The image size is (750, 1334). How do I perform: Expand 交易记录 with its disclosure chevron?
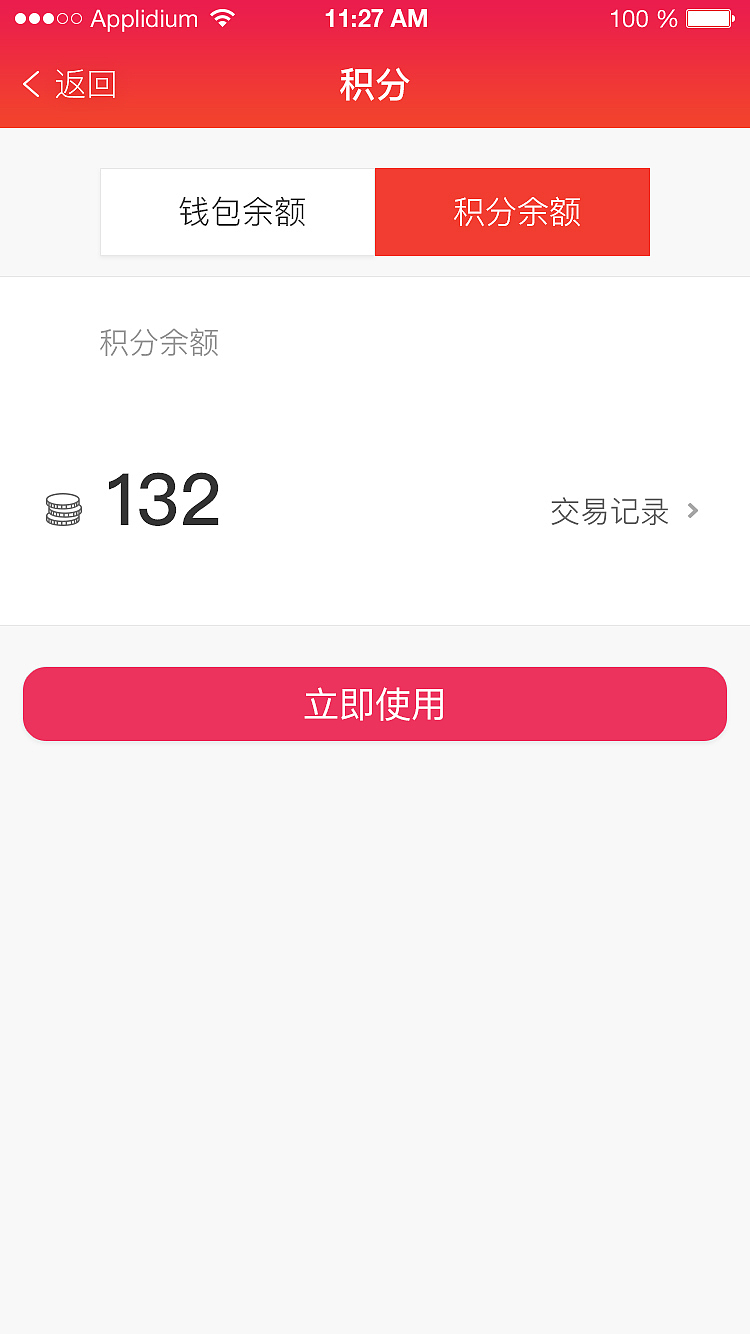pyautogui.click(x=692, y=511)
